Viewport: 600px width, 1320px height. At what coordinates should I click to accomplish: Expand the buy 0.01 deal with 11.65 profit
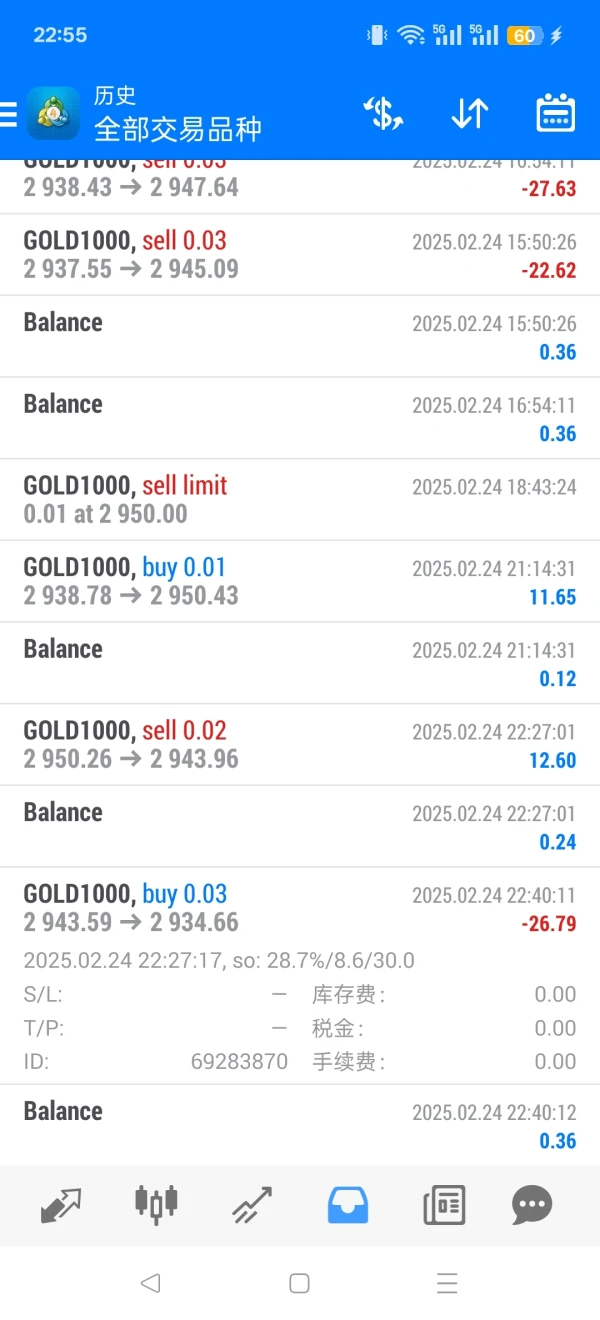click(300, 582)
